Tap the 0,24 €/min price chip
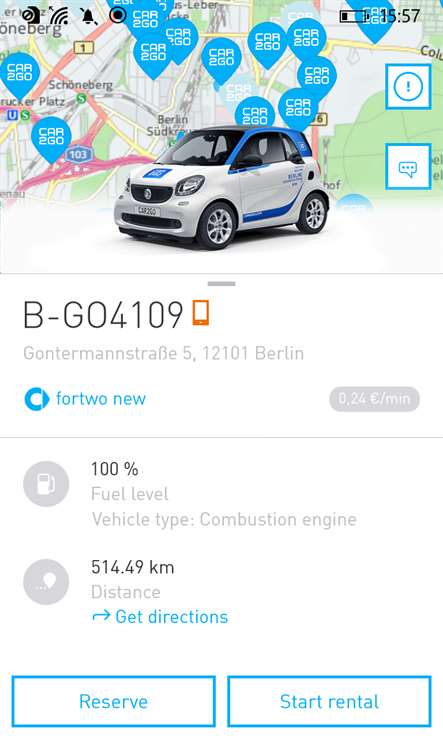The height and width of the screenshot is (738, 443). tap(374, 399)
